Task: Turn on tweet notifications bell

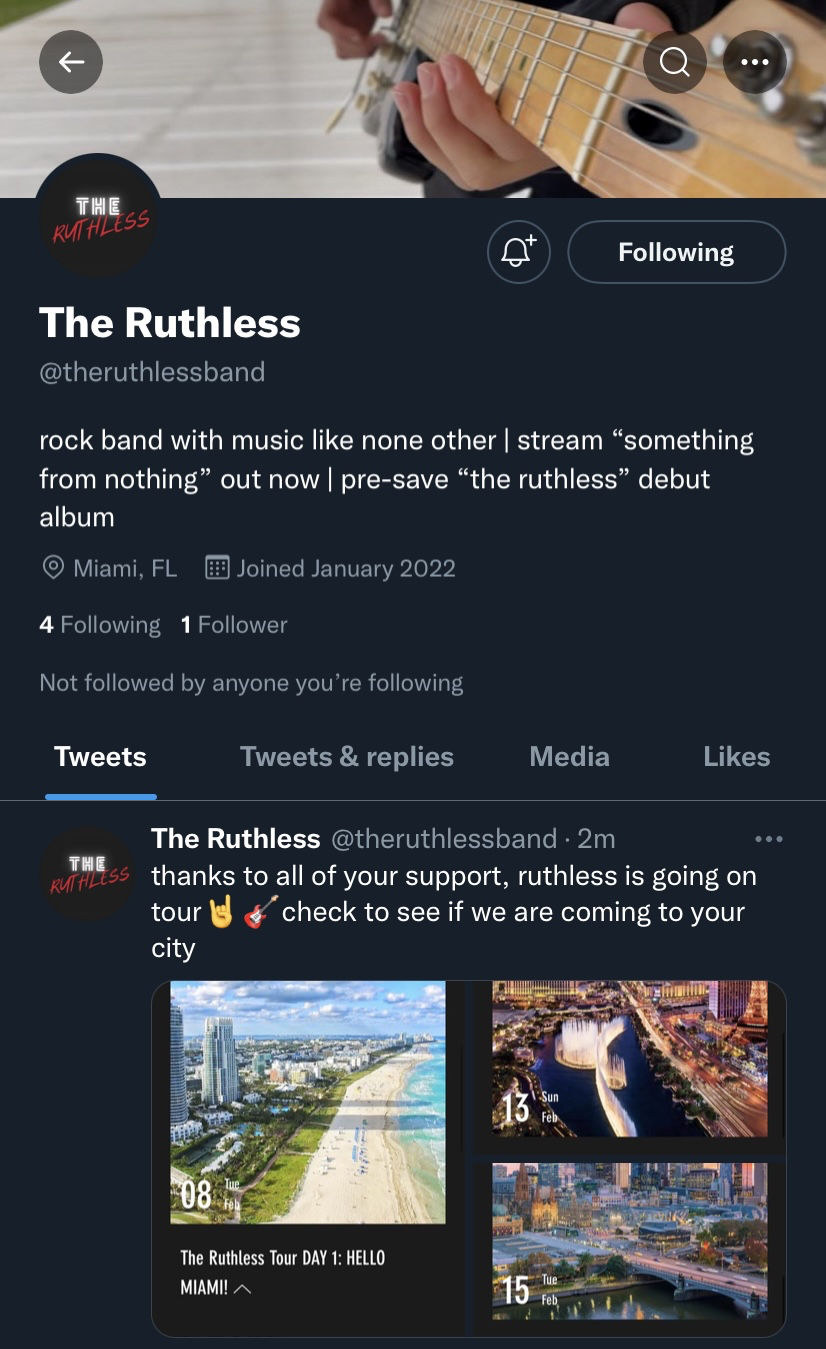Action: pyautogui.click(x=519, y=252)
